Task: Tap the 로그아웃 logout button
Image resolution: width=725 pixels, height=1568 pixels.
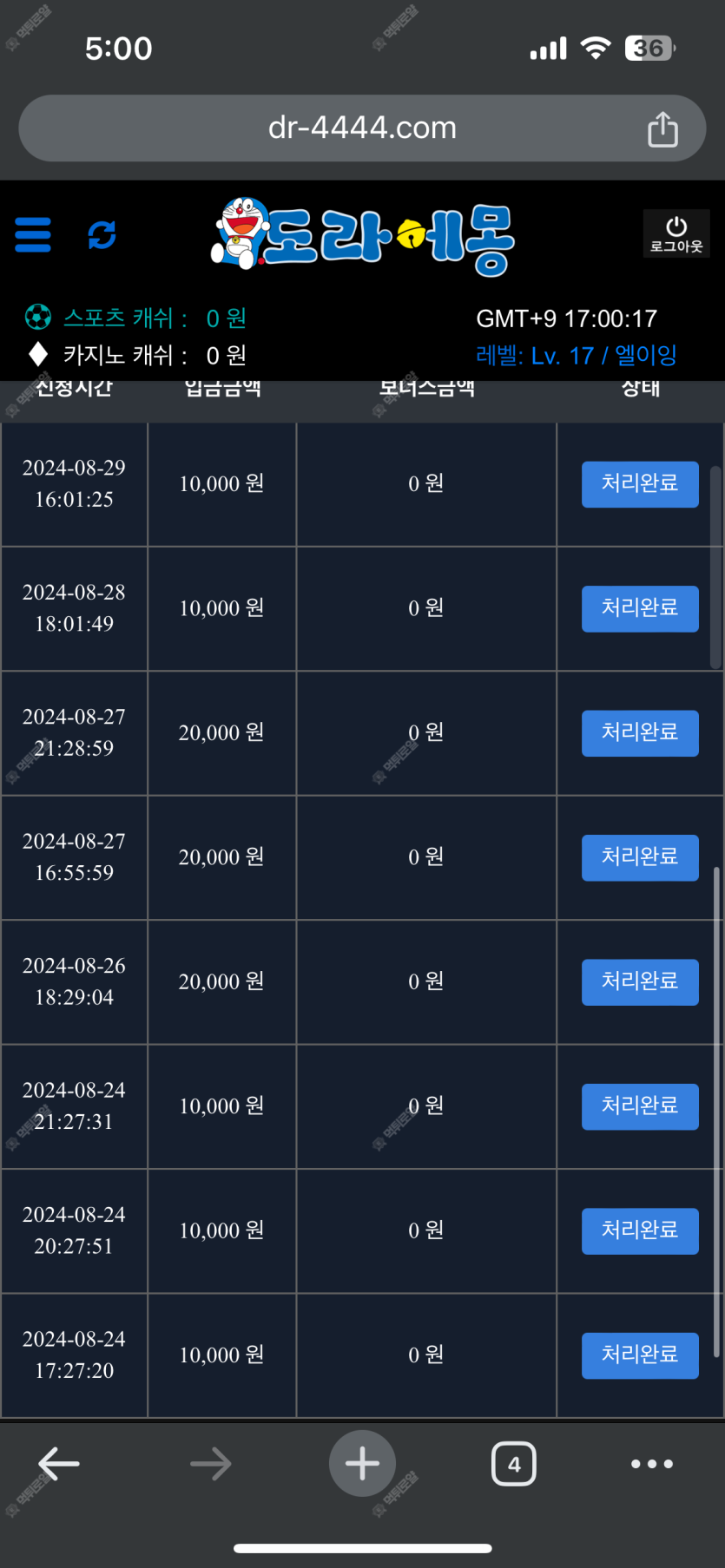Action: coord(676,234)
